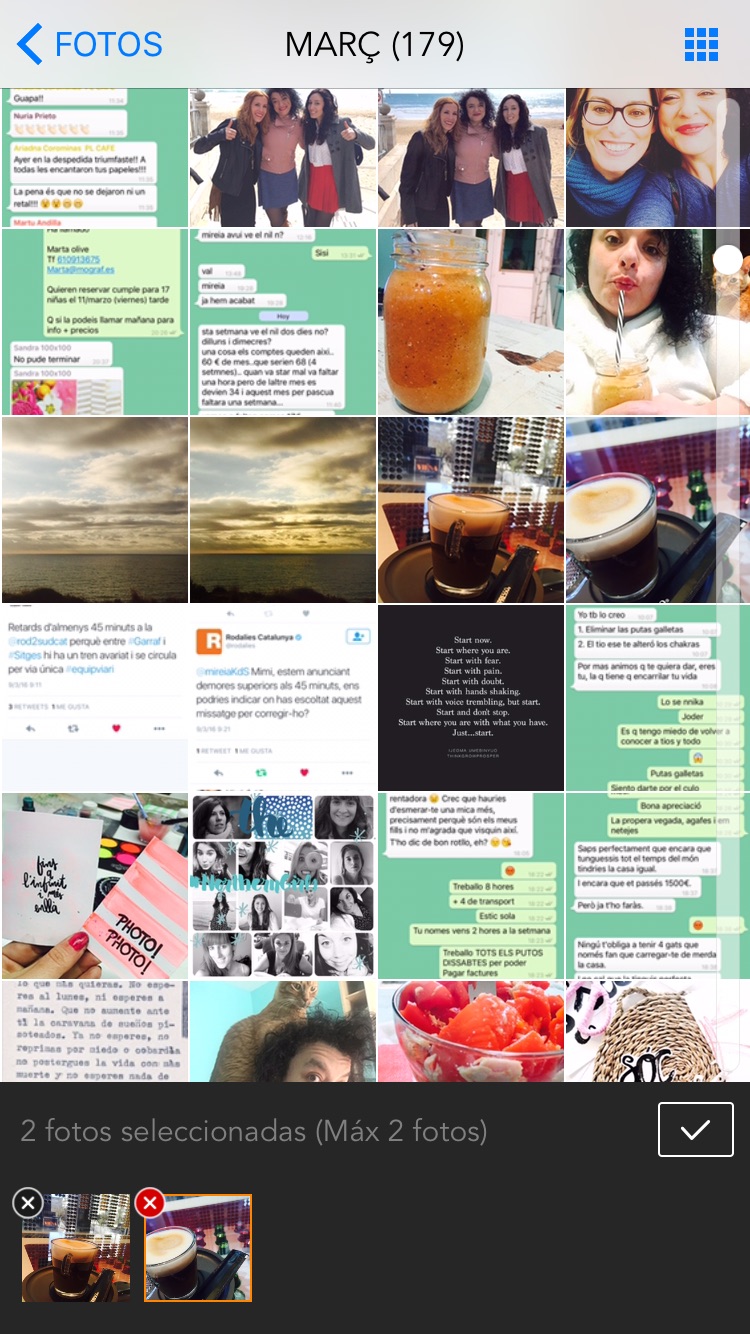Screen dimensions: 750x1334
Task: Choose the selfie with glasses photo
Action: pos(657,158)
